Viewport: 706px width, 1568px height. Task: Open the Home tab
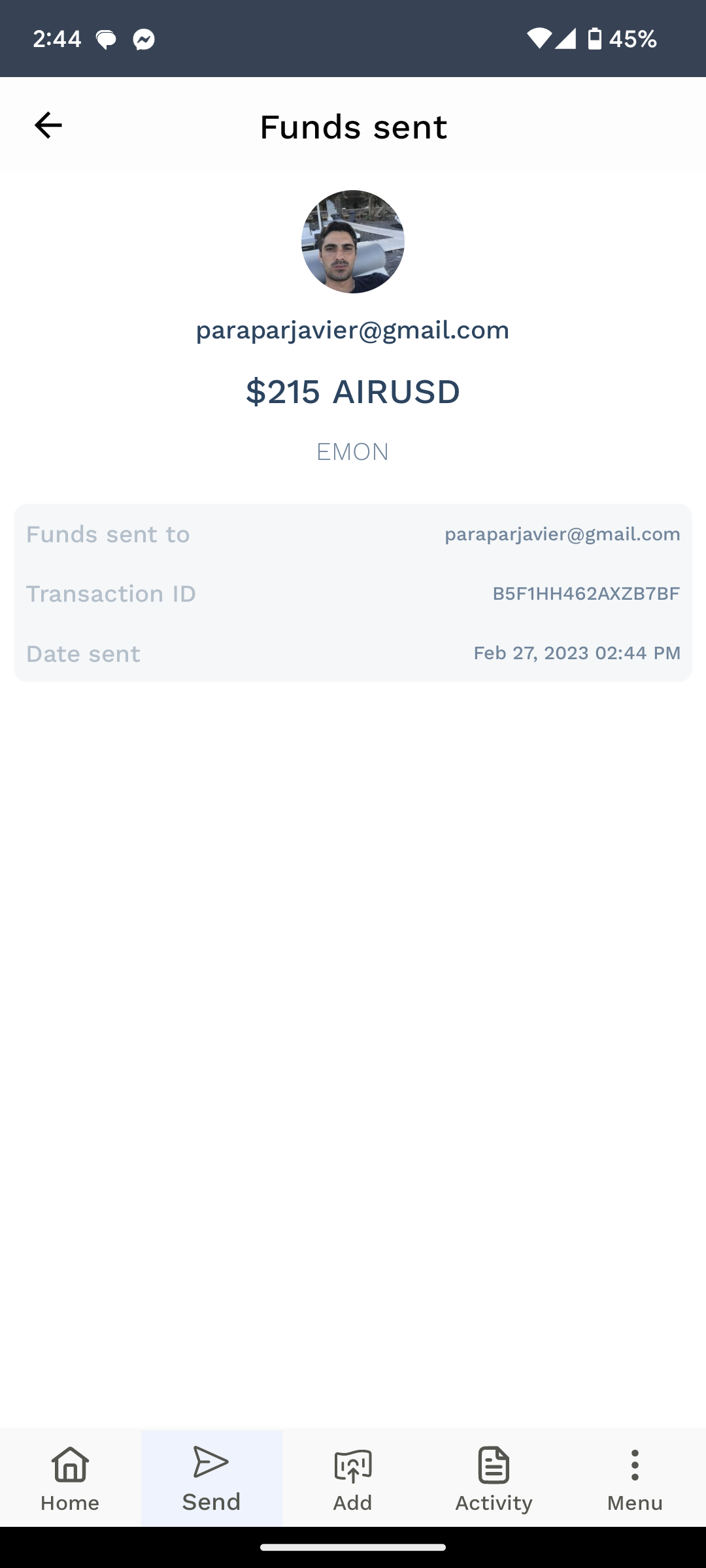tap(70, 1479)
